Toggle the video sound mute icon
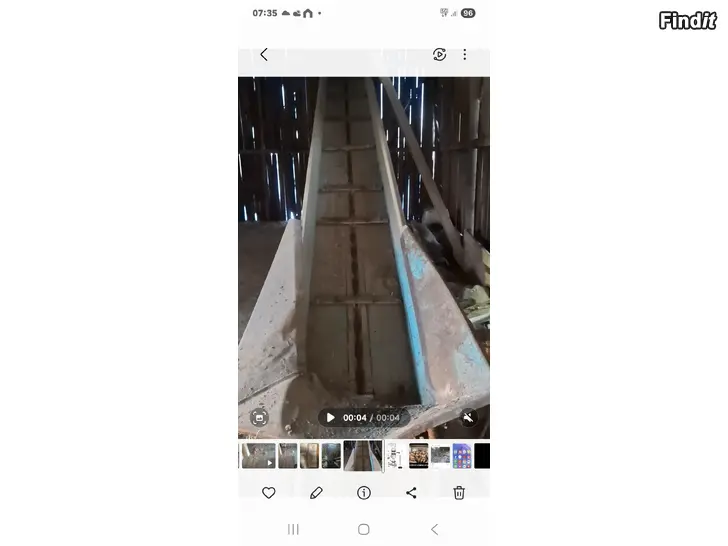 (469, 417)
